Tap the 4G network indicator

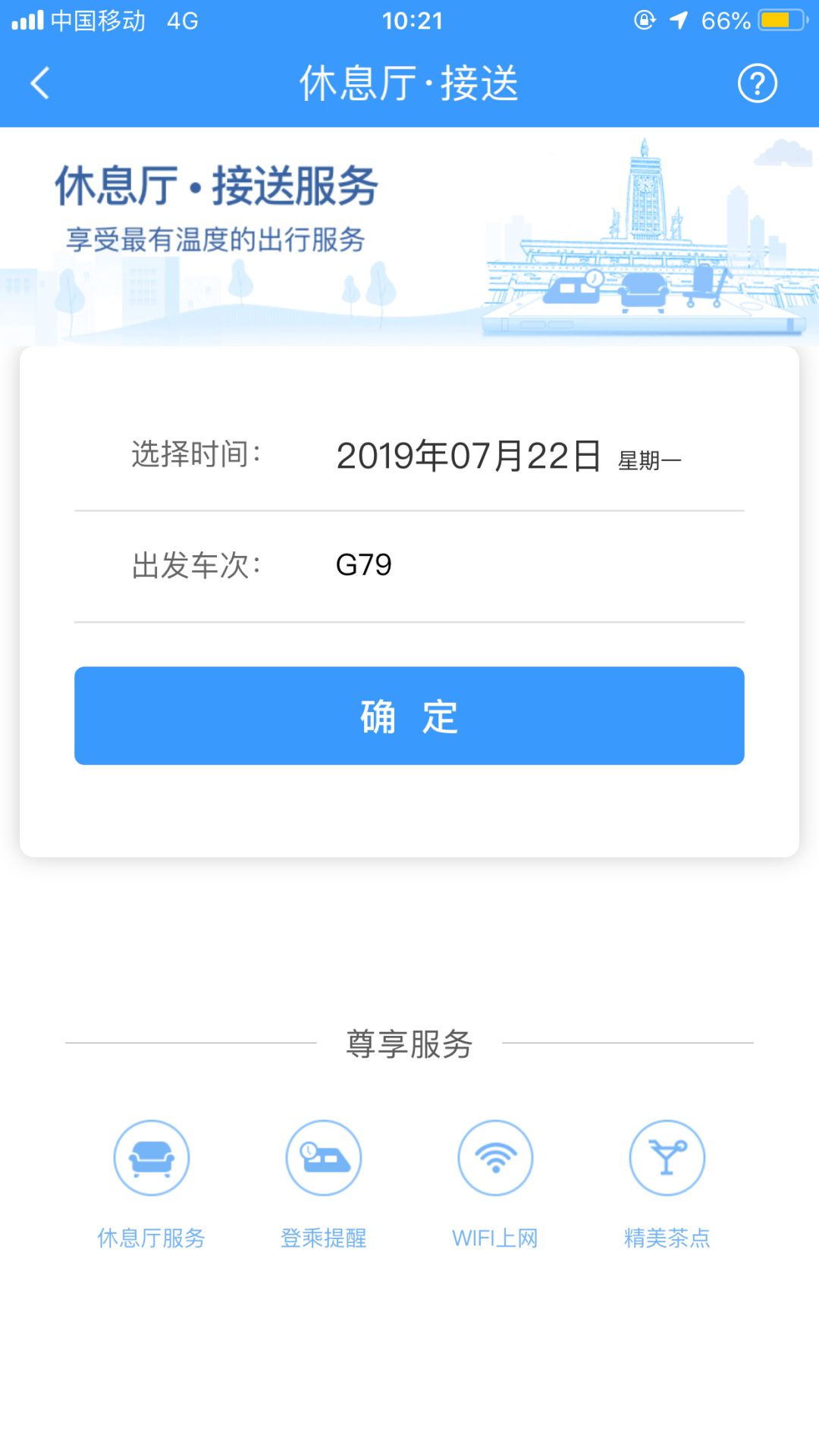[181, 20]
